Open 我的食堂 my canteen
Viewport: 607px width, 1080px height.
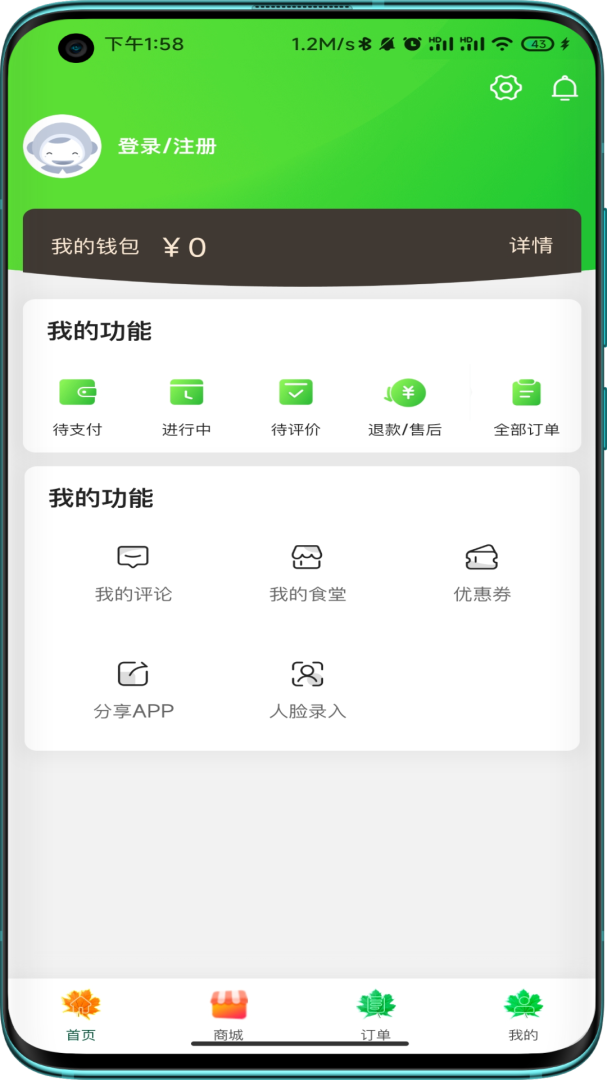coord(307,573)
